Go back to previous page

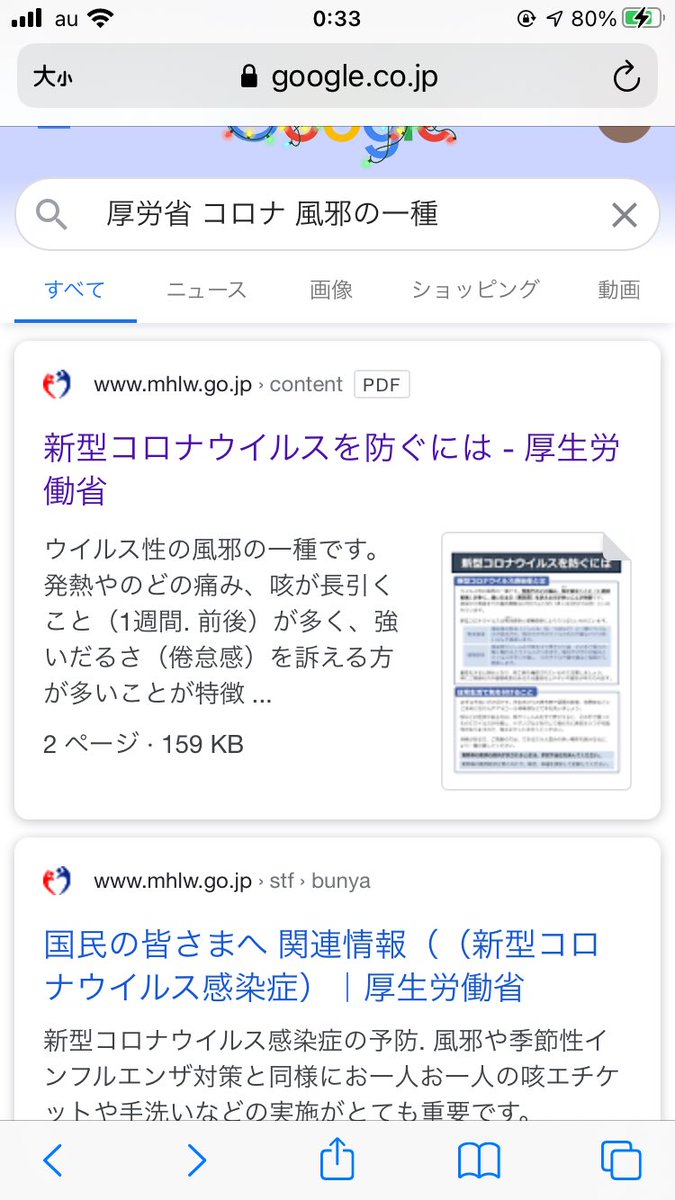tap(53, 1160)
